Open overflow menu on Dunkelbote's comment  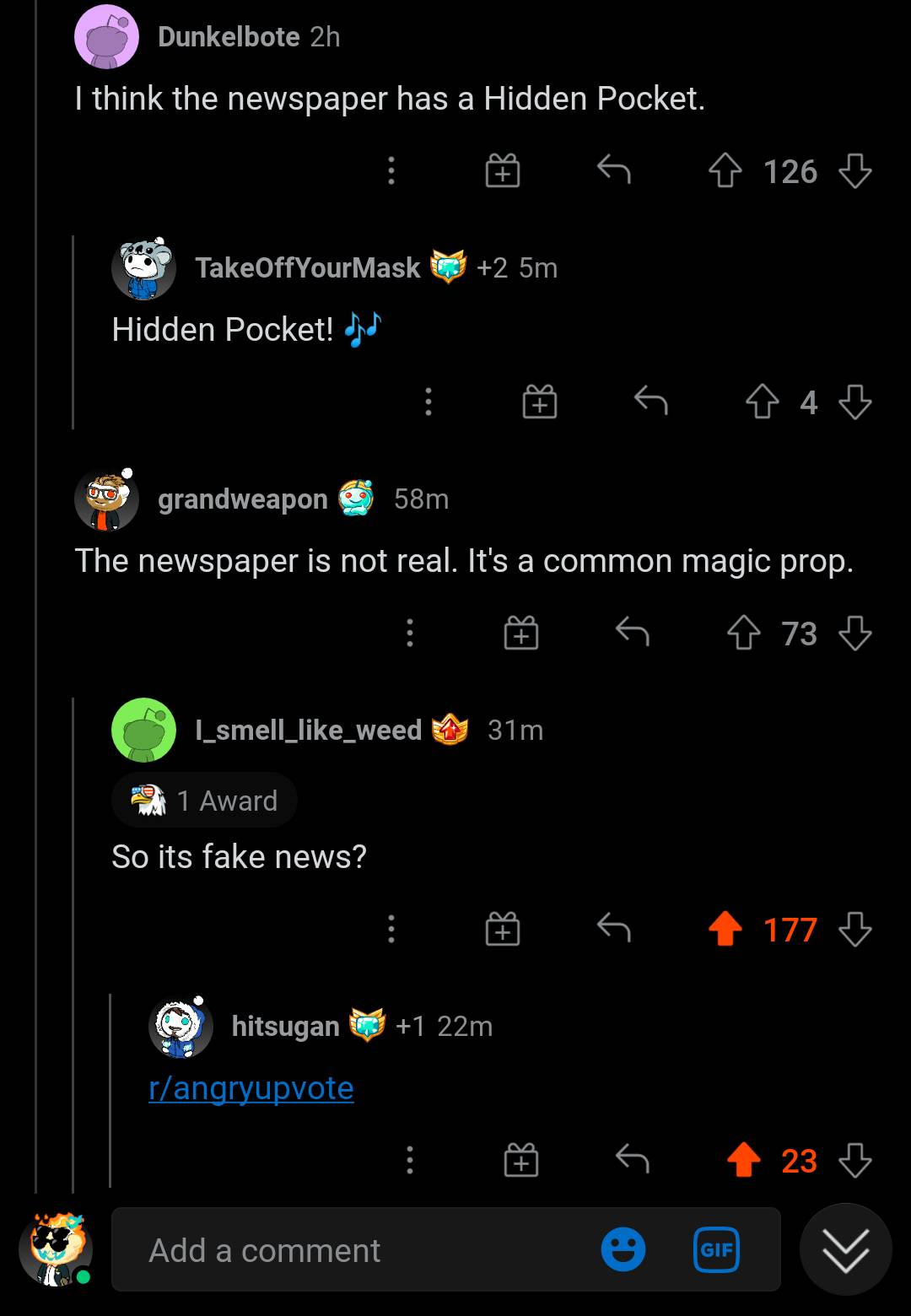[391, 171]
